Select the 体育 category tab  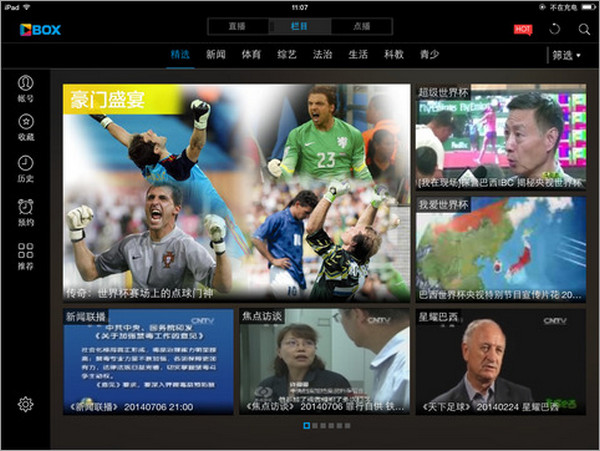pyautogui.click(x=254, y=55)
